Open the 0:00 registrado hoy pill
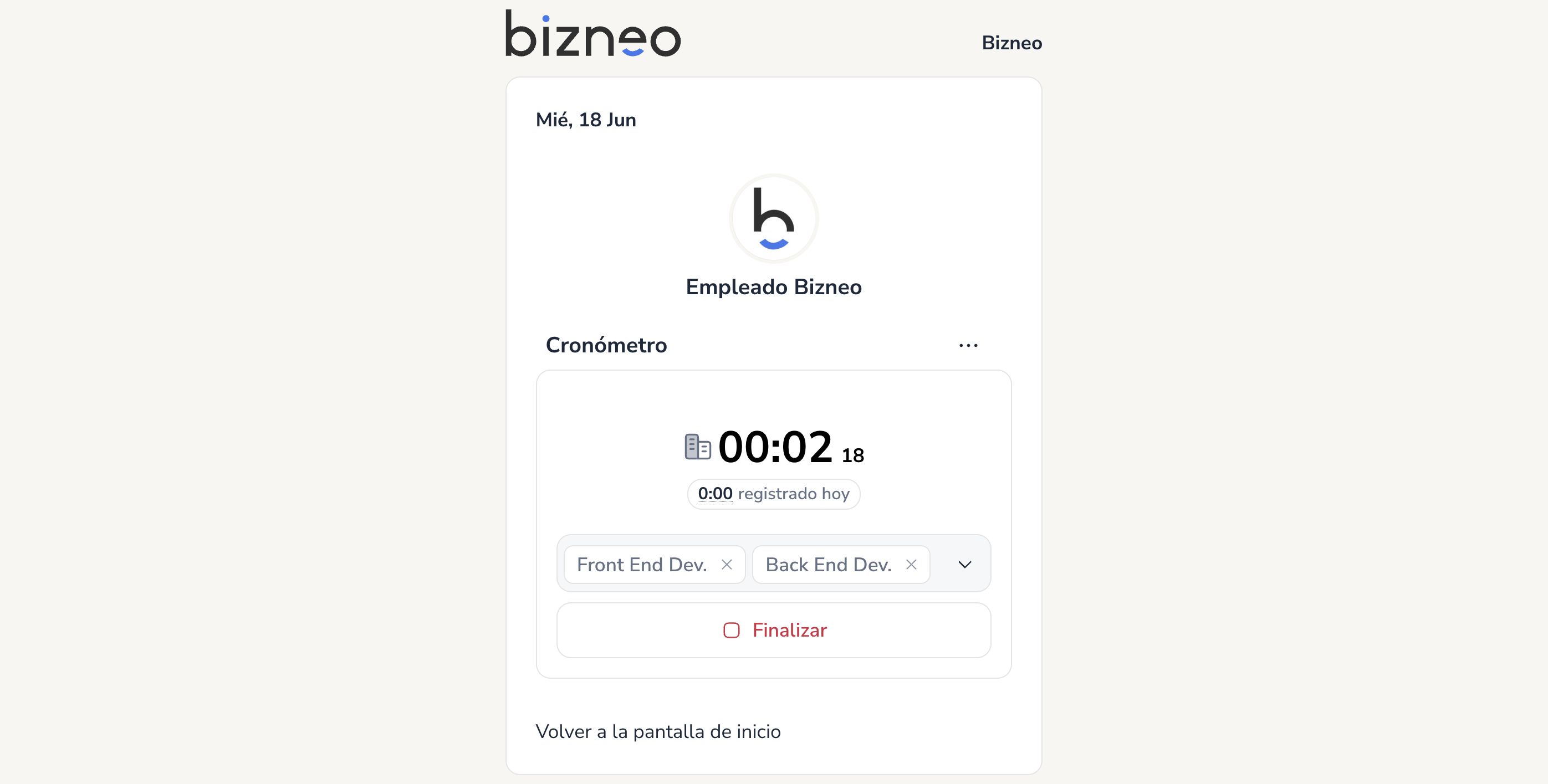Viewport: 1548px width, 784px height. [x=773, y=494]
